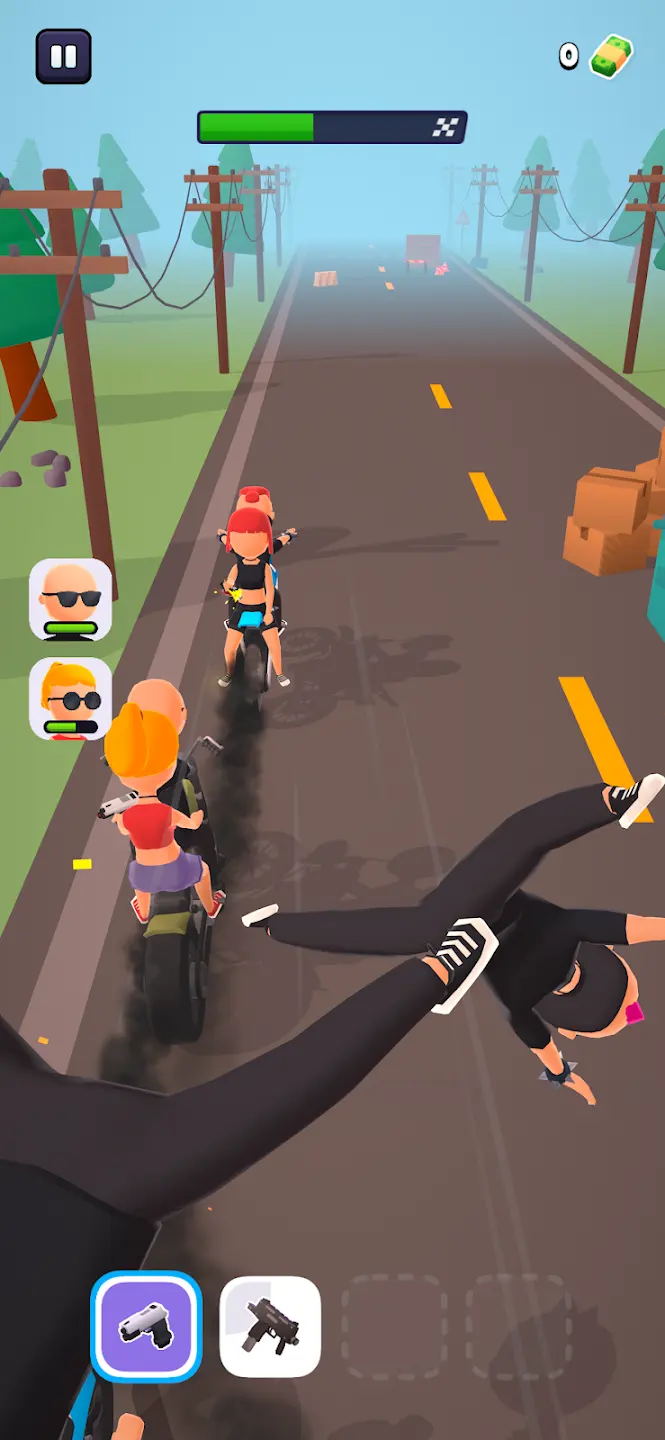Viewport: 665px width, 1440px height.
Task: Target the bald enemy with sunglasses
Action: (x=70, y=599)
